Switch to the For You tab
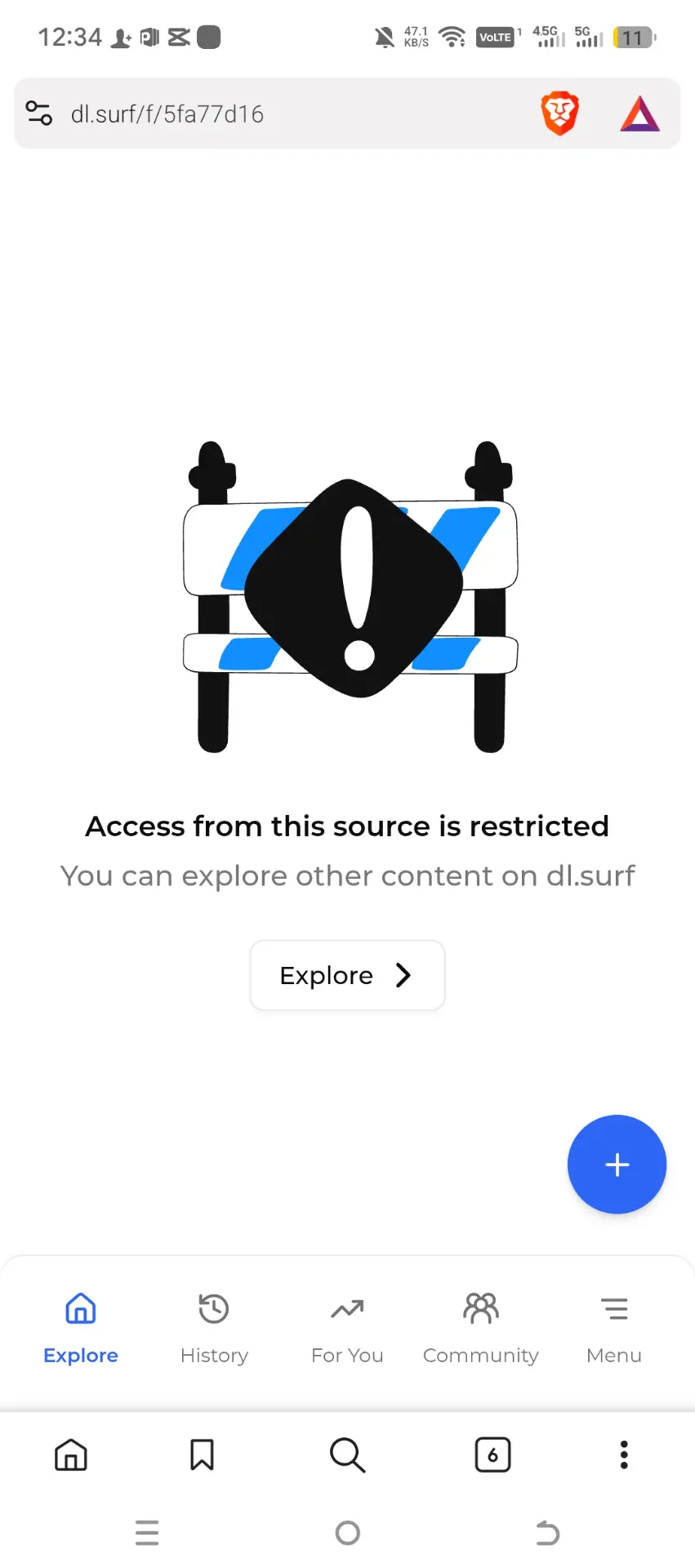The height and width of the screenshot is (1568, 695). tap(347, 1329)
